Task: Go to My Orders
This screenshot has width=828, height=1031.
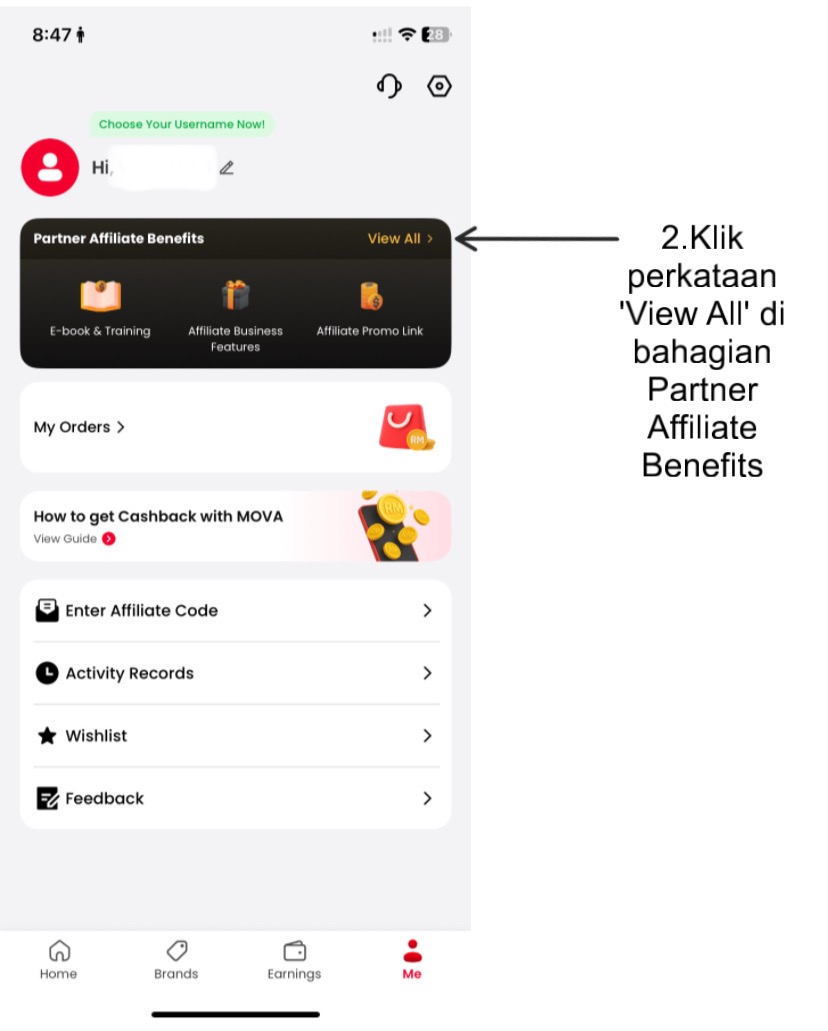Action: point(80,427)
